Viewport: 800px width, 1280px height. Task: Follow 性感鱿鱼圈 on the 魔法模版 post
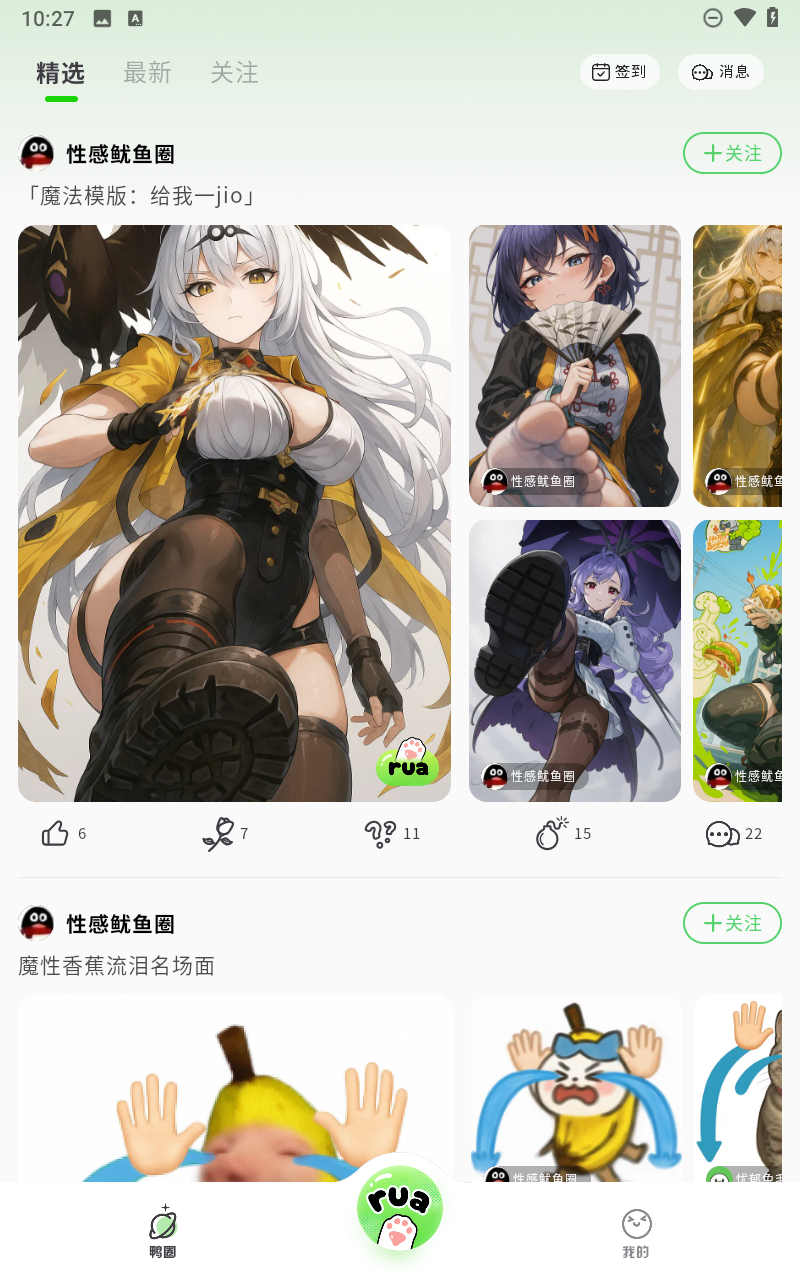tap(731, 153)
